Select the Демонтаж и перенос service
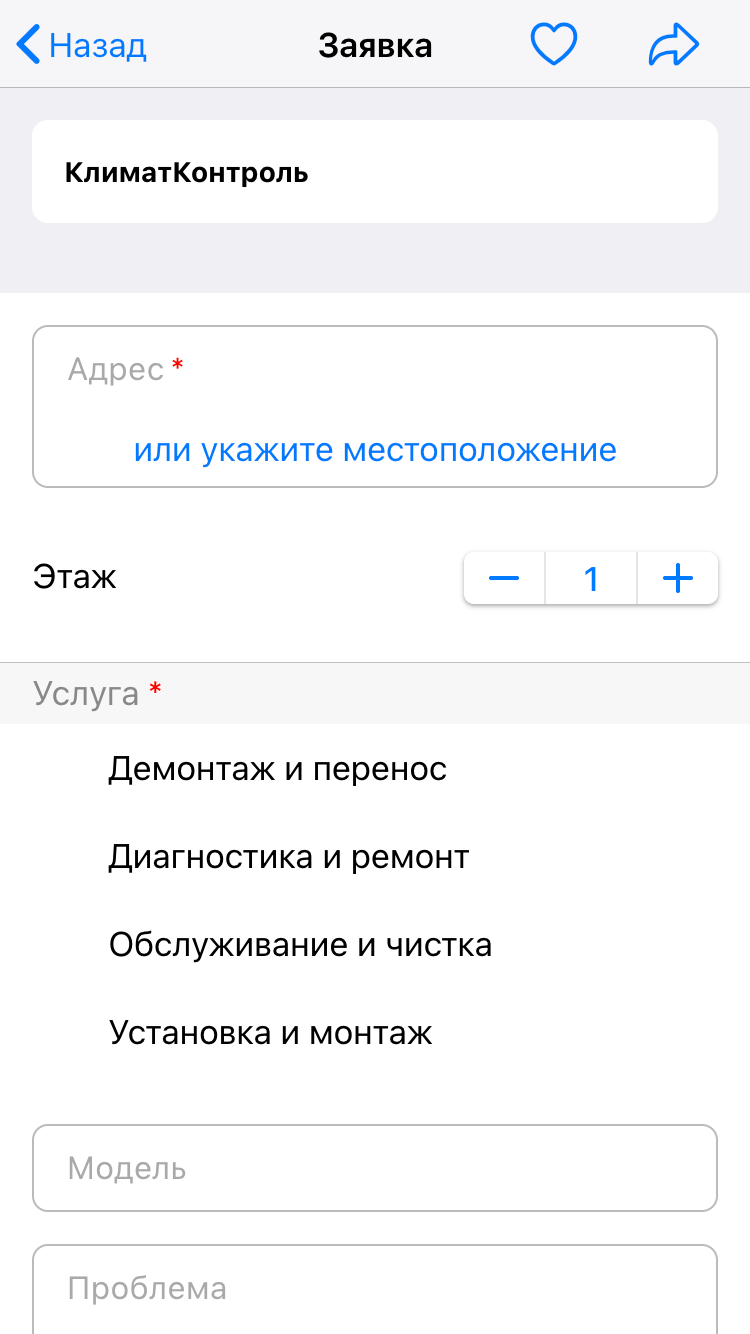 click(278, 769)
